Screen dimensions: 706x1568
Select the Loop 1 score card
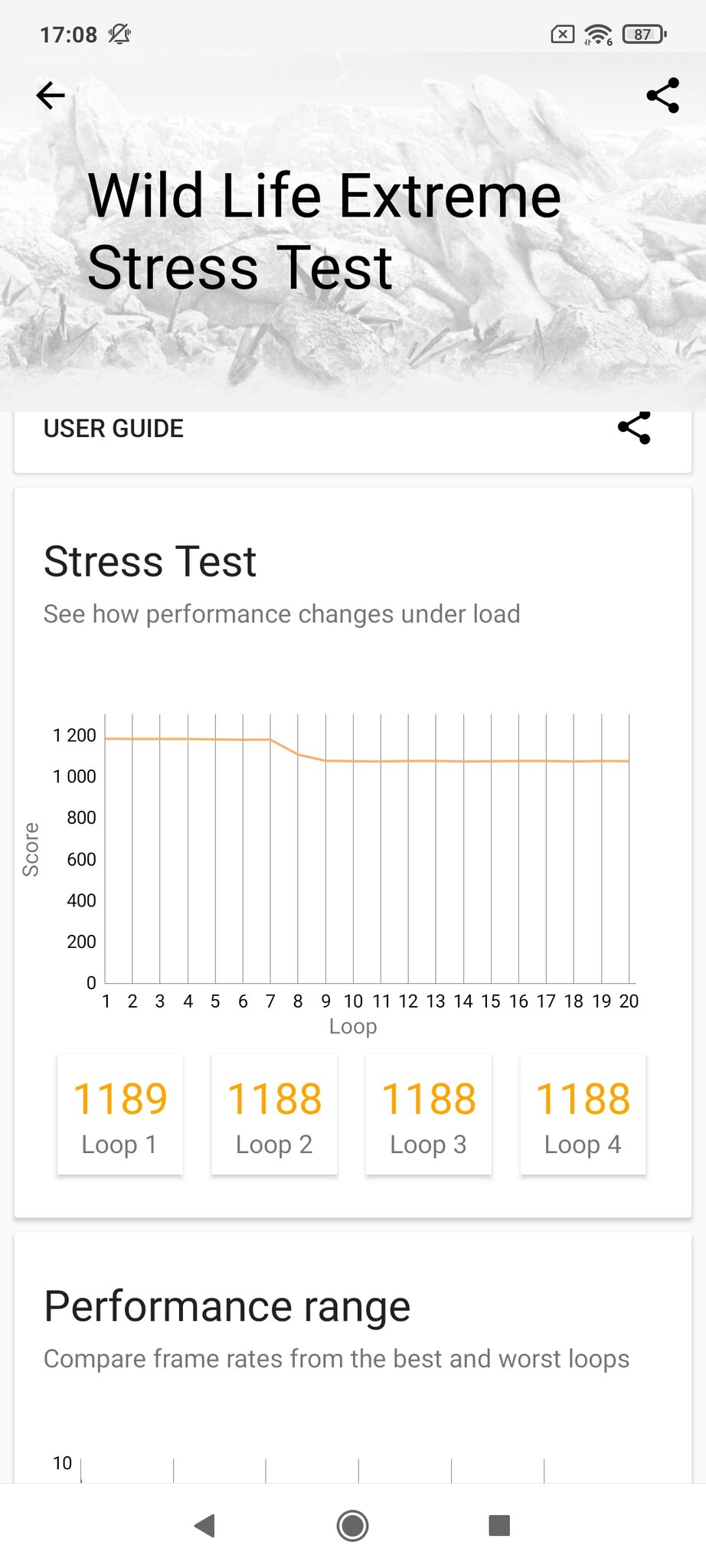(x=120, y=1114)
